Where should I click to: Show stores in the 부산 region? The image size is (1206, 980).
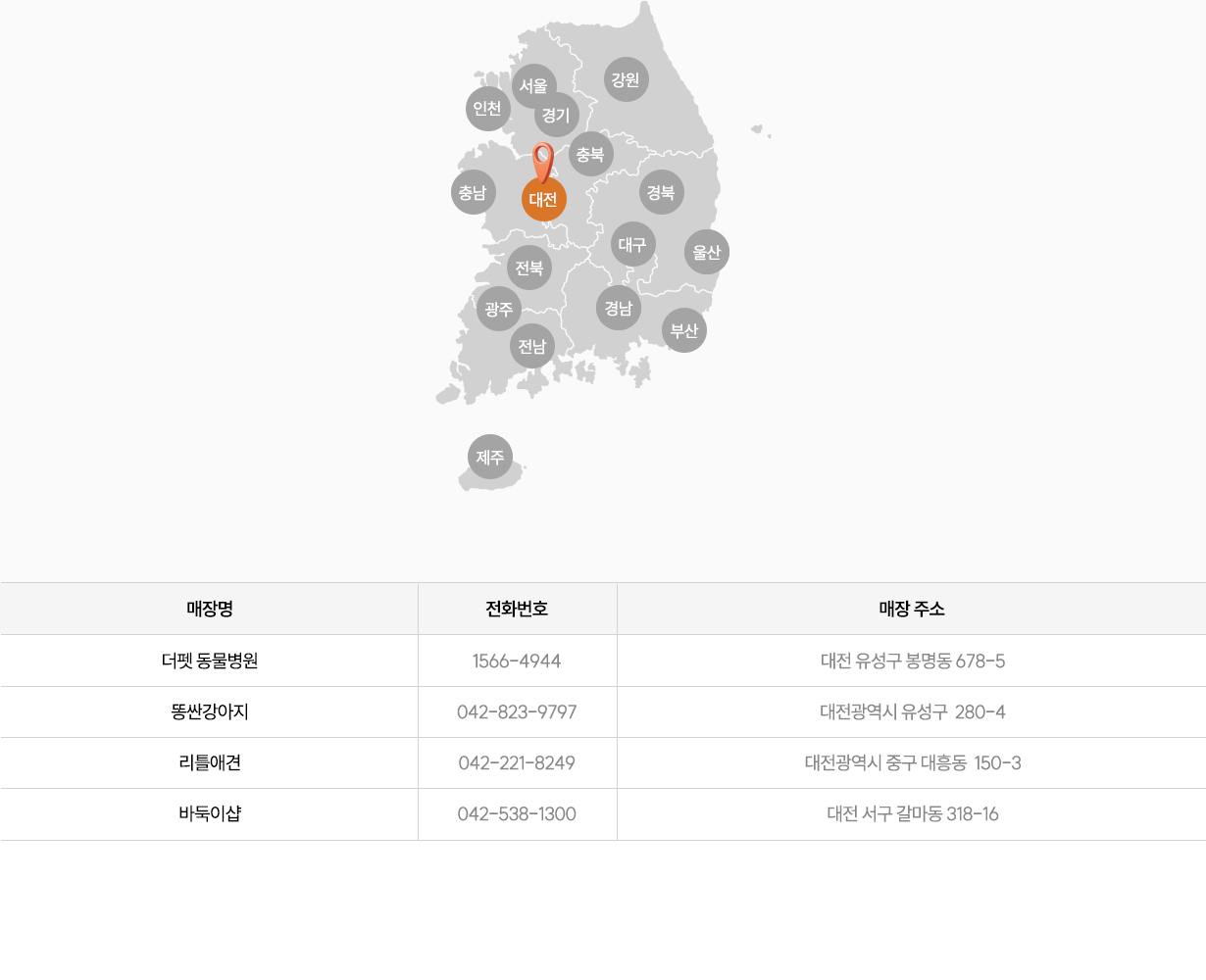click(684, 330)
